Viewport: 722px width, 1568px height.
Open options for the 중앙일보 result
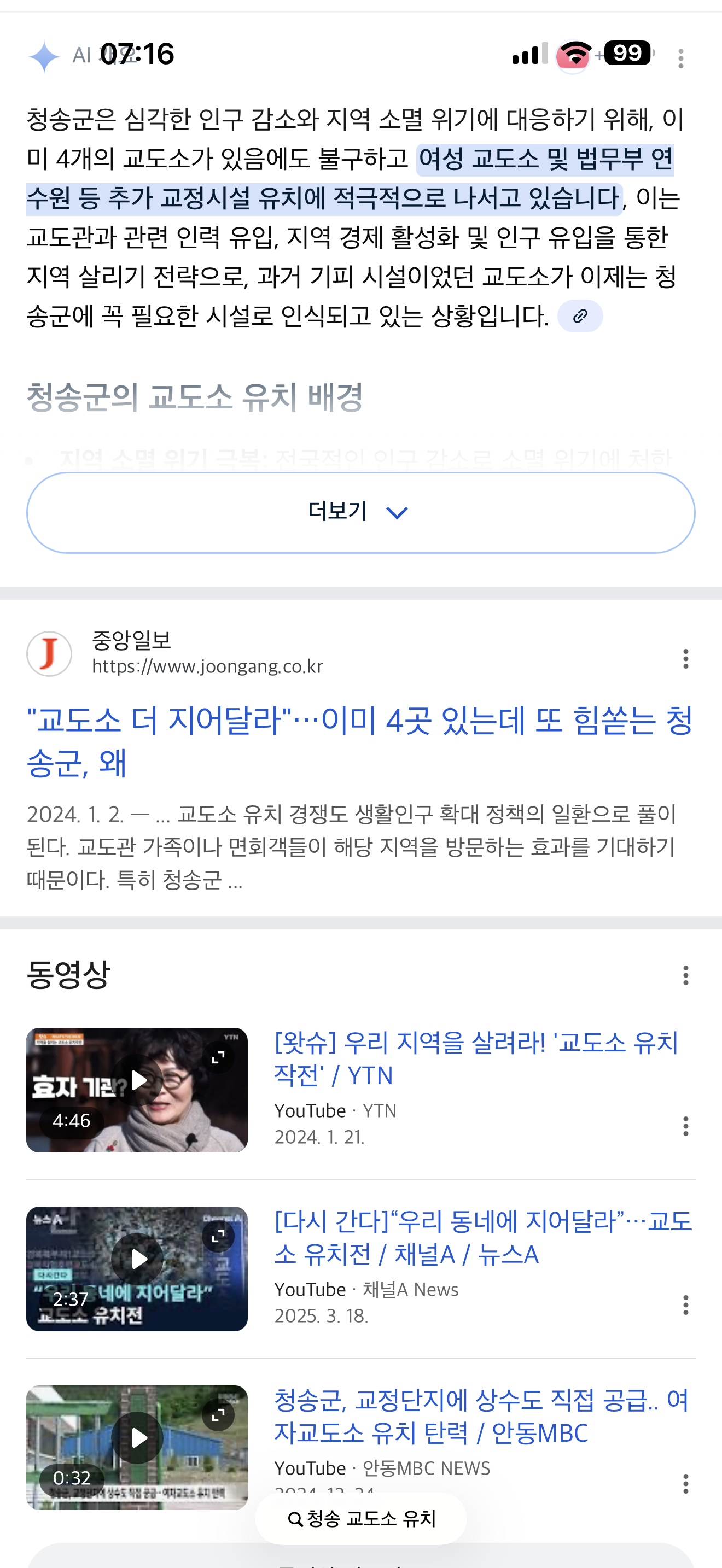pos(685,659)
